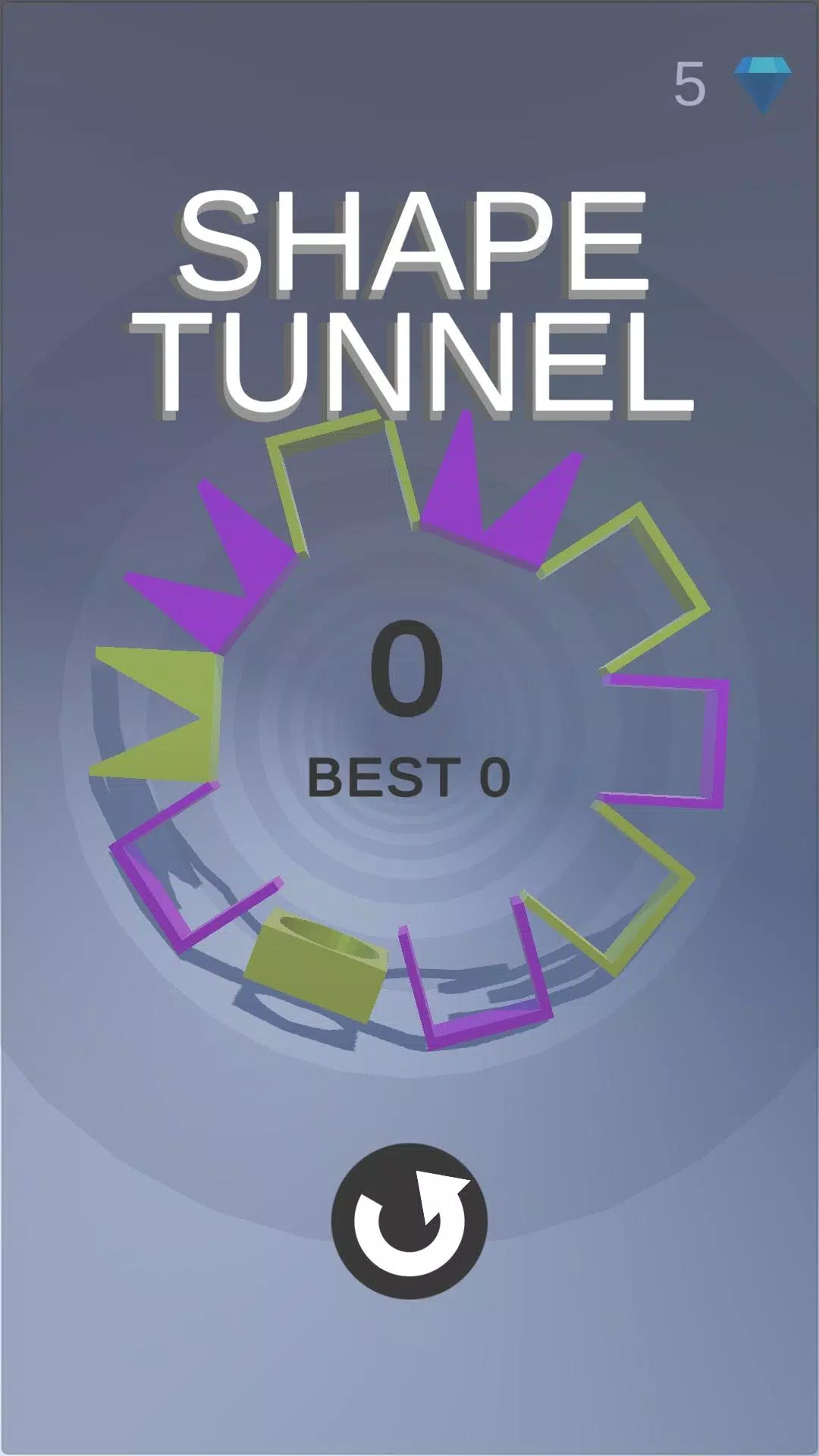Tap the circular restart arrow button
Viewport: 819px width, 1456px height.
coord(409,1221)
